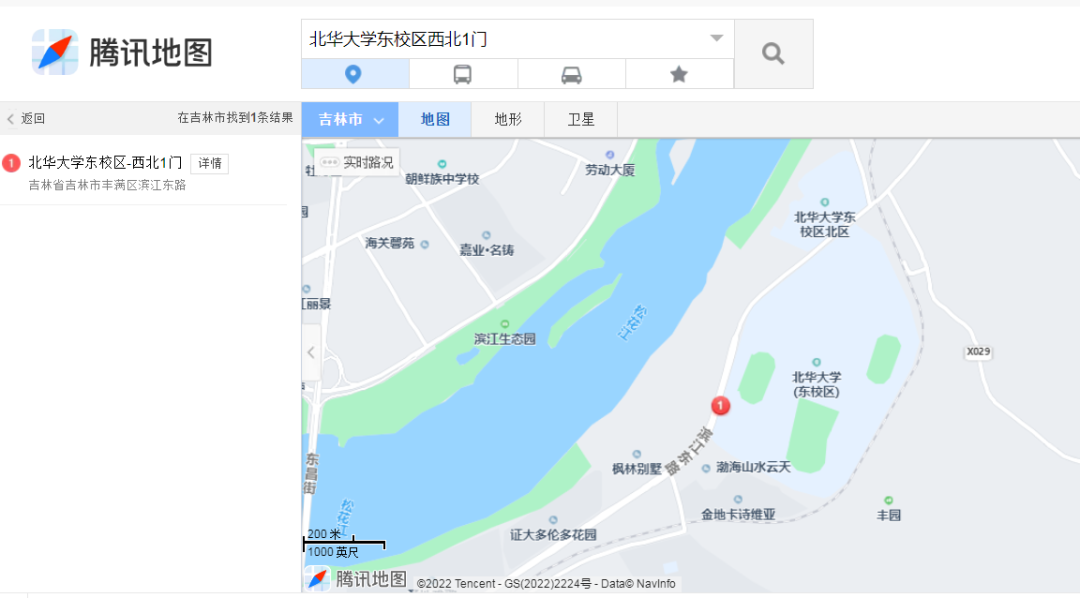Open the 吉林市 city selector

tap(350, 120)
